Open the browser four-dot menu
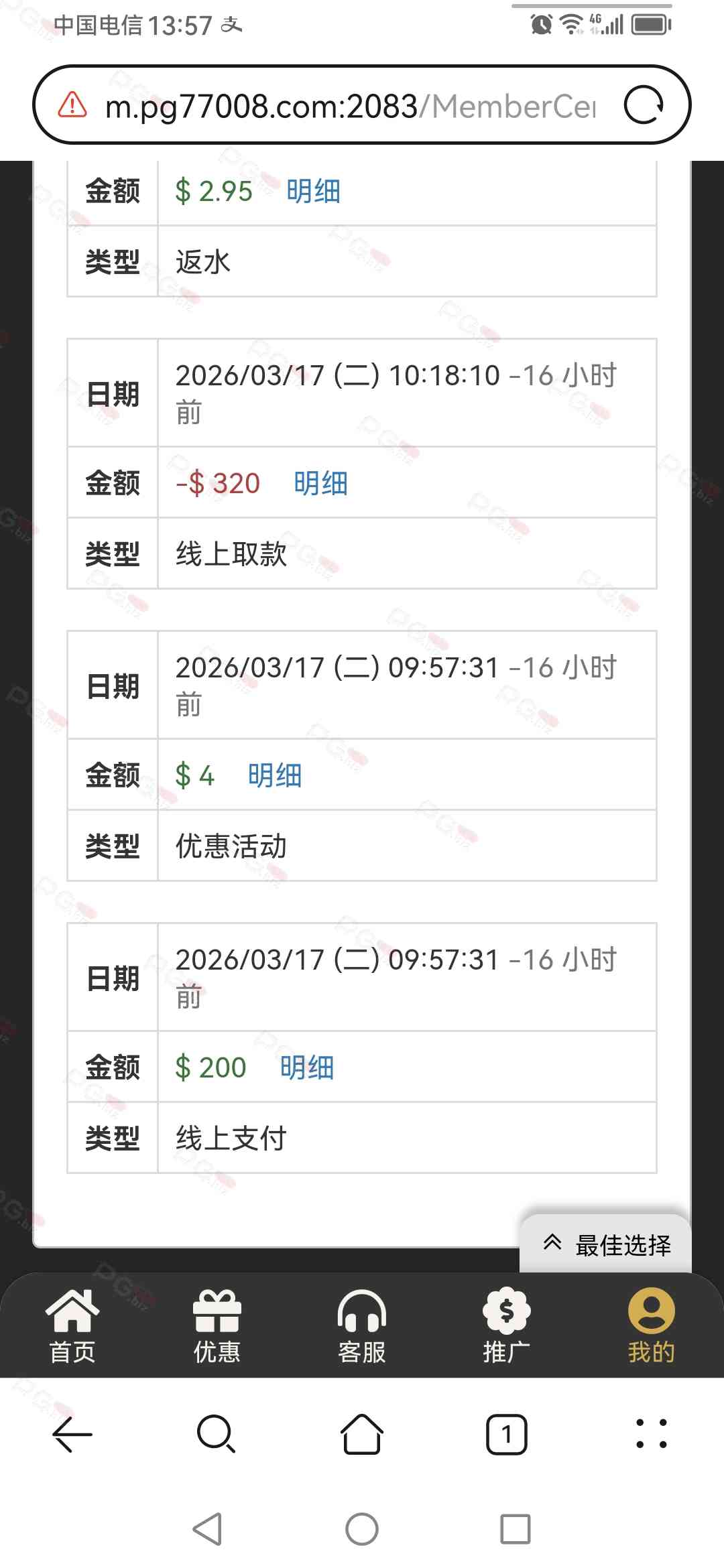The width and height of the screenshot is (724, 1568). pyautogui.click(x=651, y=1435)
